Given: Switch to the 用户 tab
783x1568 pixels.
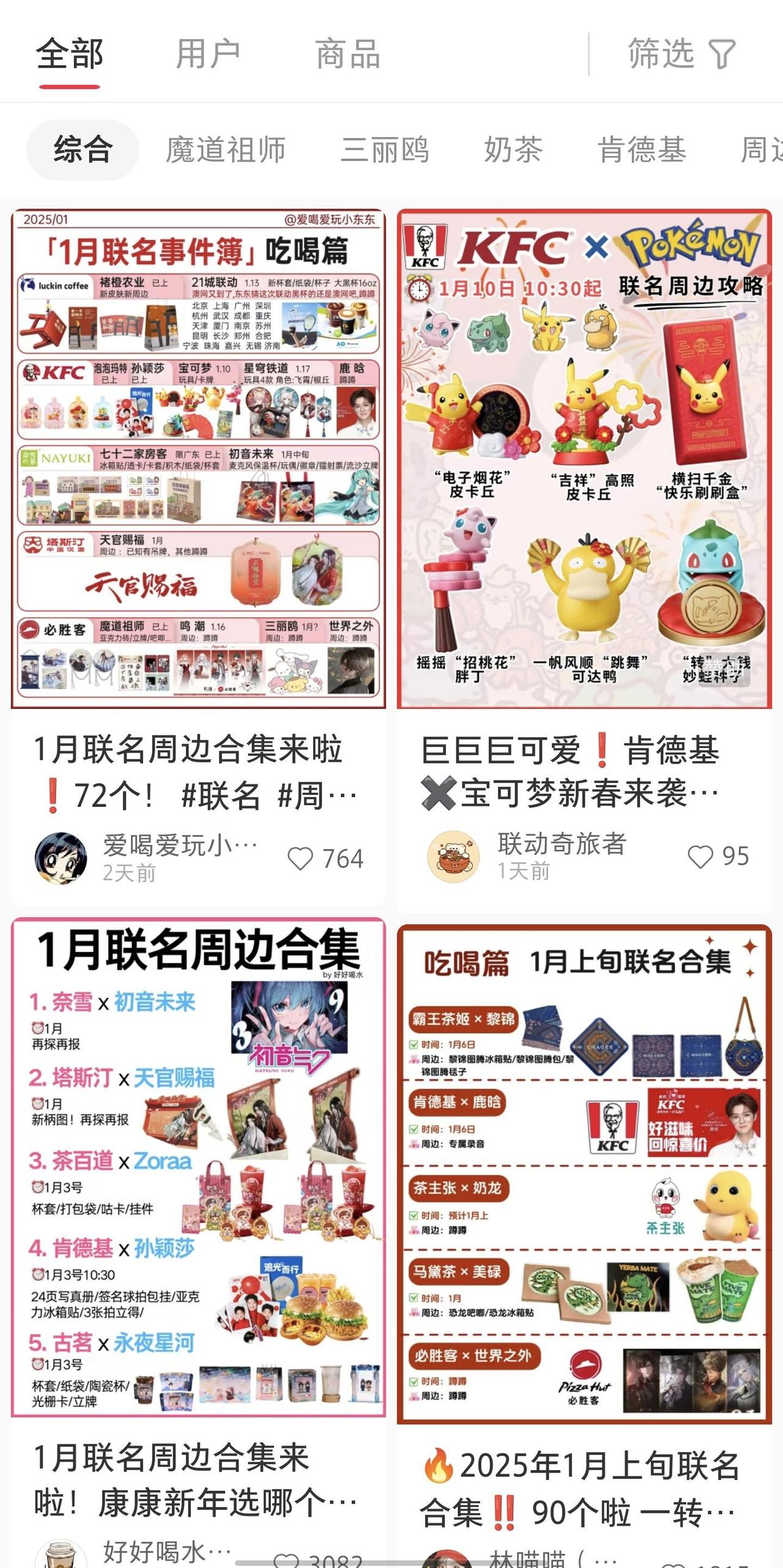Looking at the screenshot, I should click(x=207, y=54).
